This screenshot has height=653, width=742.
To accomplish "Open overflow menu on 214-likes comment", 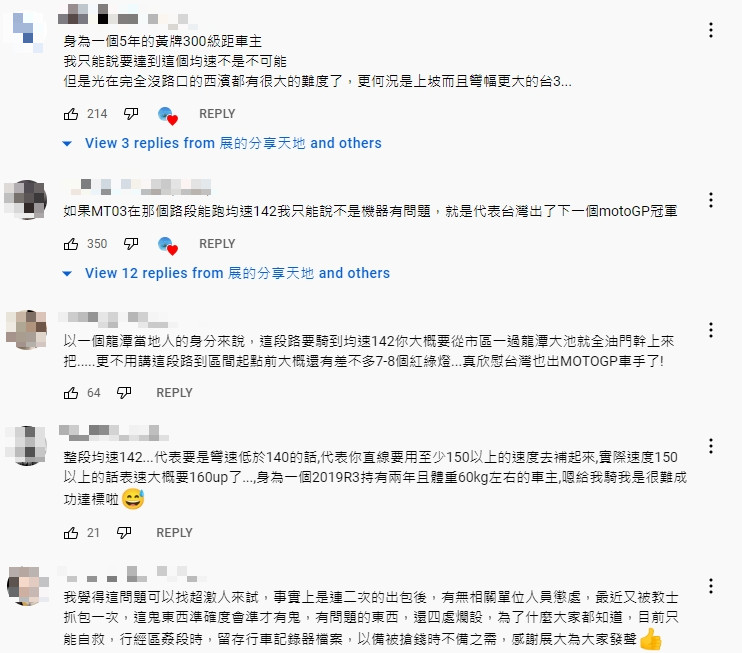I will pyautogui.click(x=711, y=30).
